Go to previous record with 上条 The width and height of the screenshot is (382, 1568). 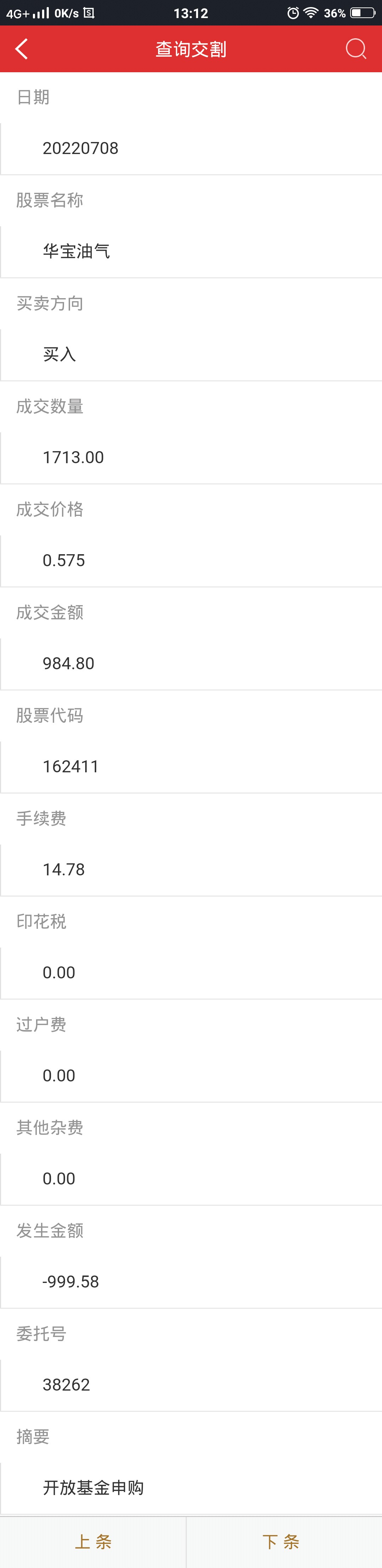[x=93, y=1541]
